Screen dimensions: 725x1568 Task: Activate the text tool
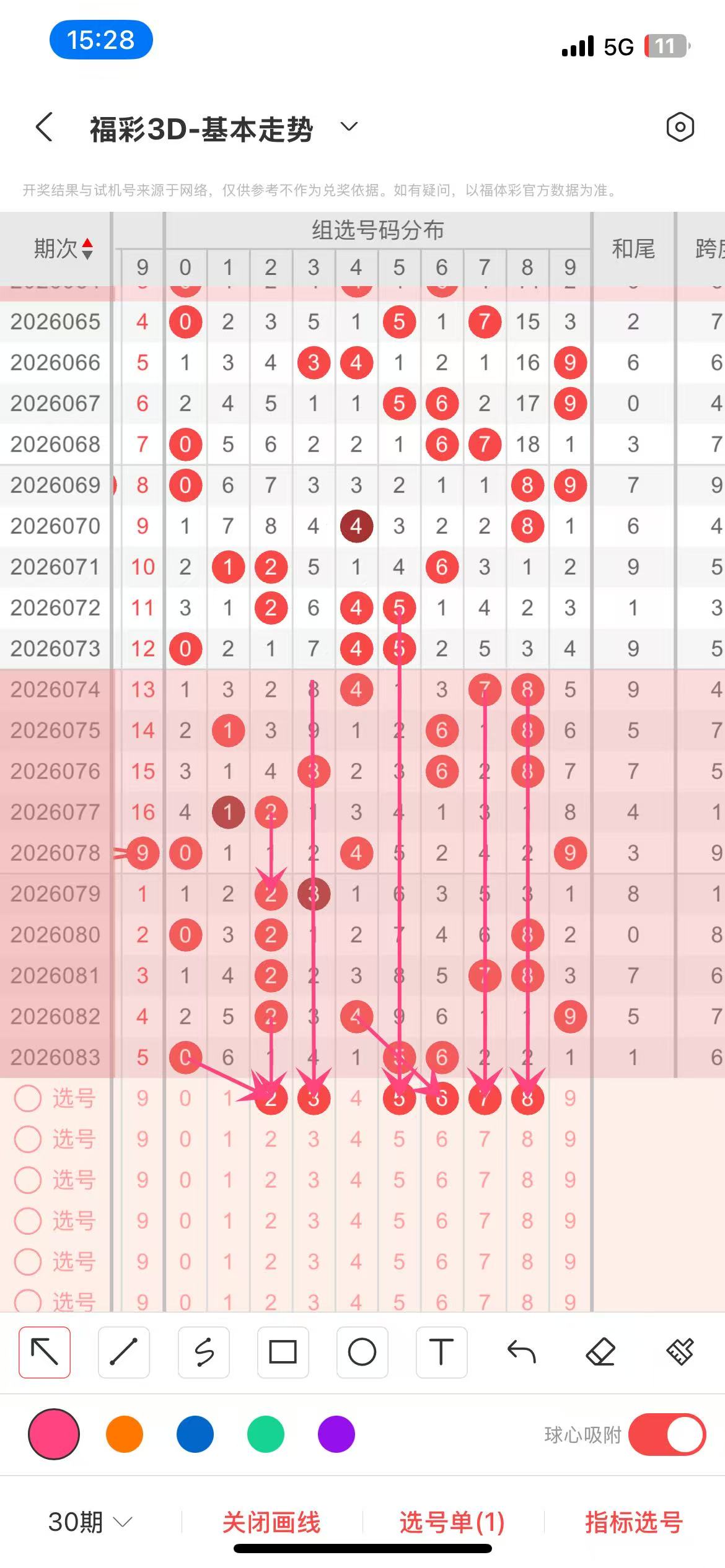441,1352
